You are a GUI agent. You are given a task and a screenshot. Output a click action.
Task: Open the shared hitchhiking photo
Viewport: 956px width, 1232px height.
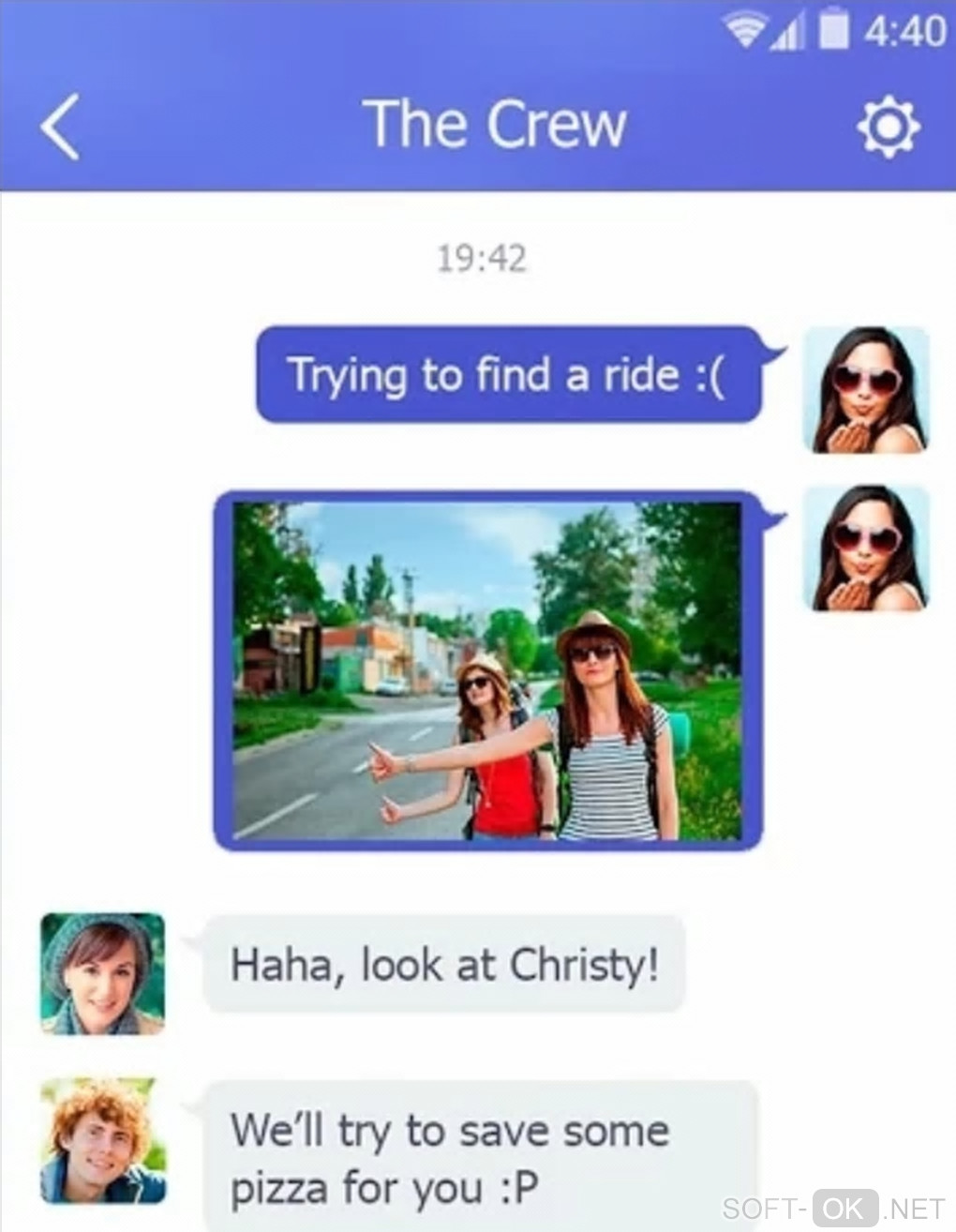487,670
